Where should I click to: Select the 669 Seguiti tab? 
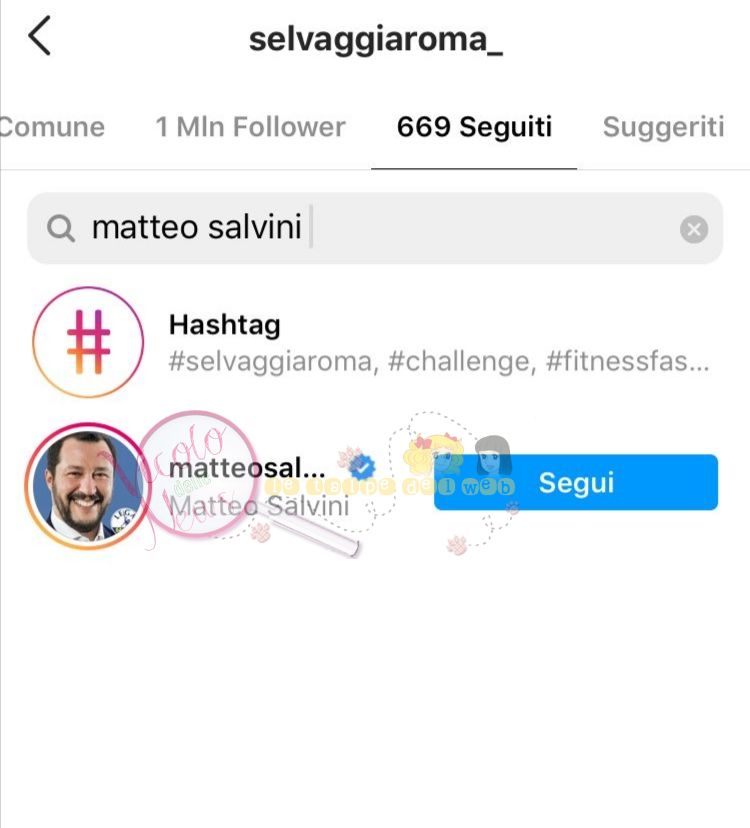pos(474,127)
